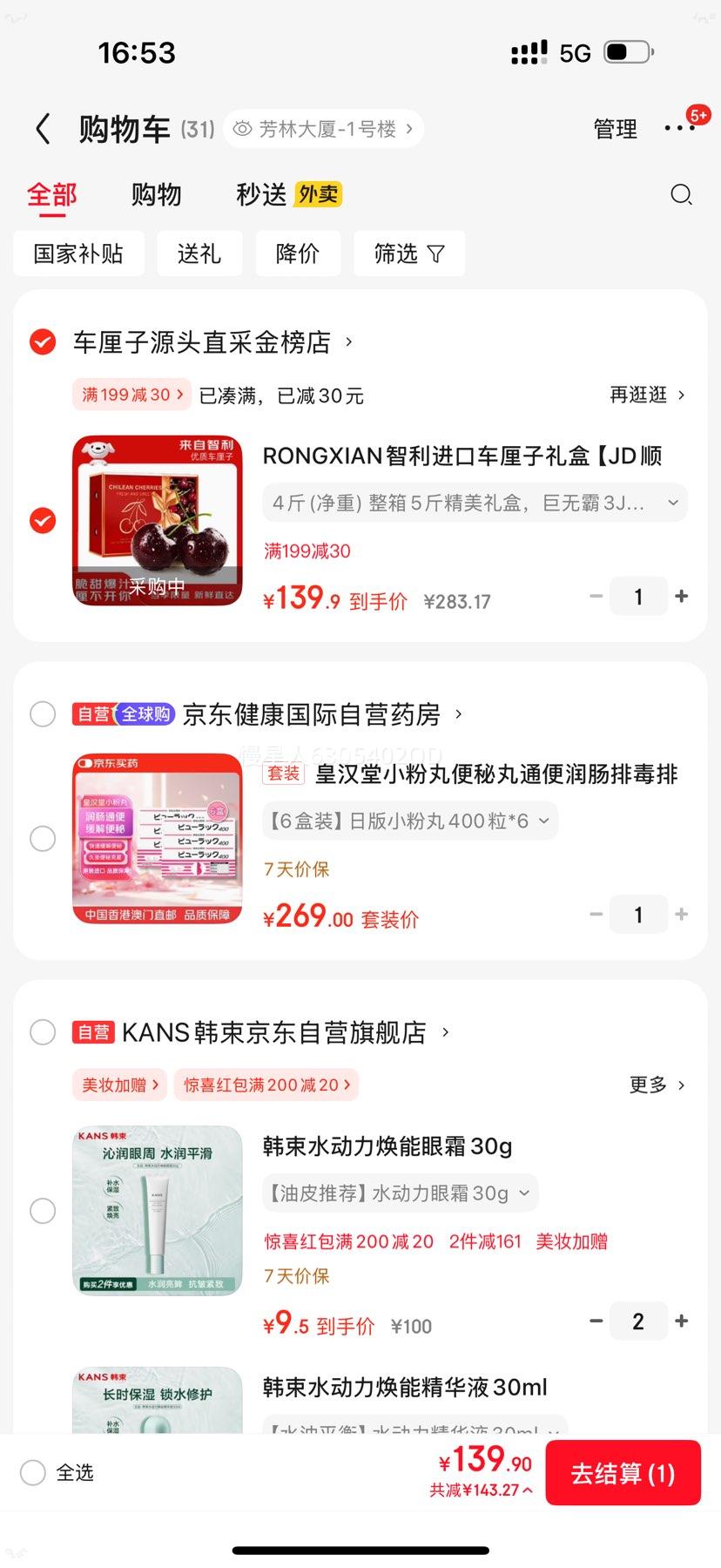This screenshot has height=1568, width=721.
Task: Tap the 全球购 badge on pharmacy store
Action: coord(145,714)
